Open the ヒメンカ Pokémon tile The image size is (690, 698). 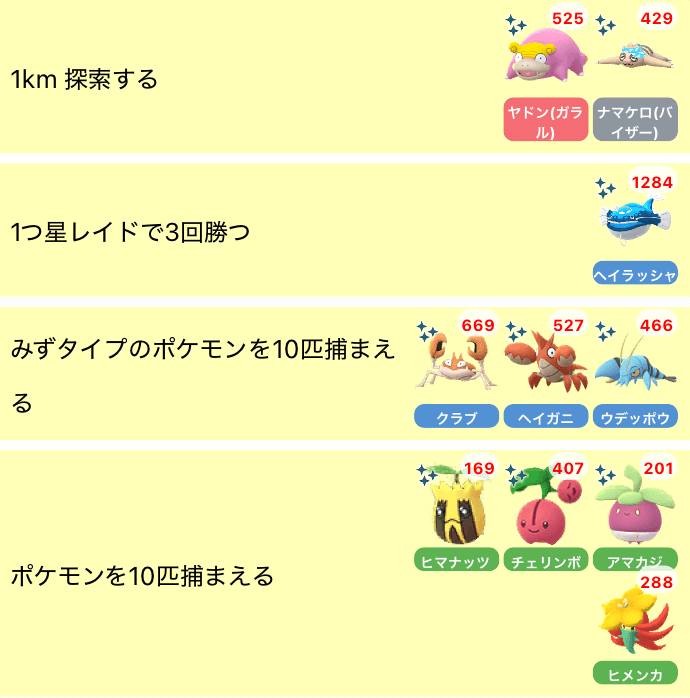(634, 628)
